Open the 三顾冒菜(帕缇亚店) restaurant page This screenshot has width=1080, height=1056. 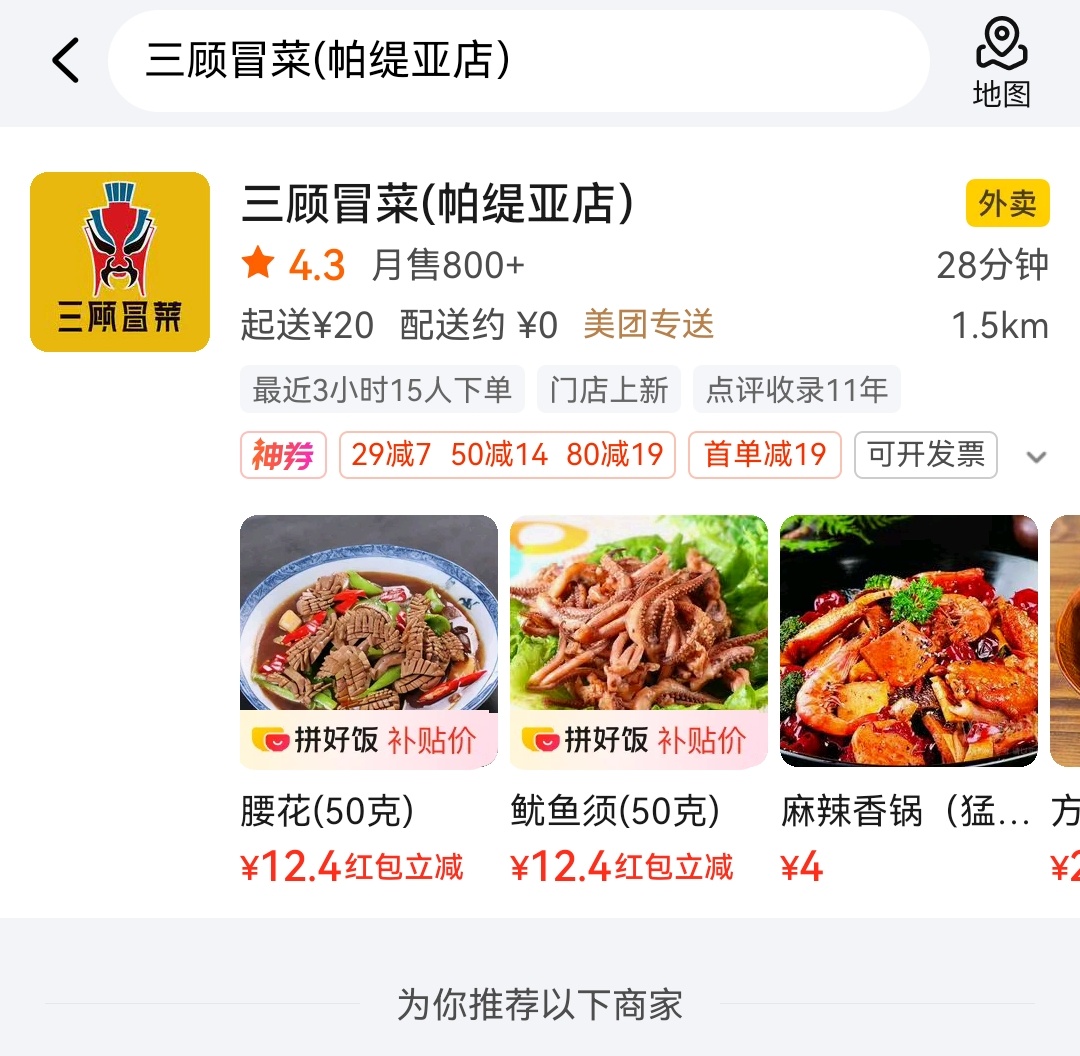tap(438, 204)
